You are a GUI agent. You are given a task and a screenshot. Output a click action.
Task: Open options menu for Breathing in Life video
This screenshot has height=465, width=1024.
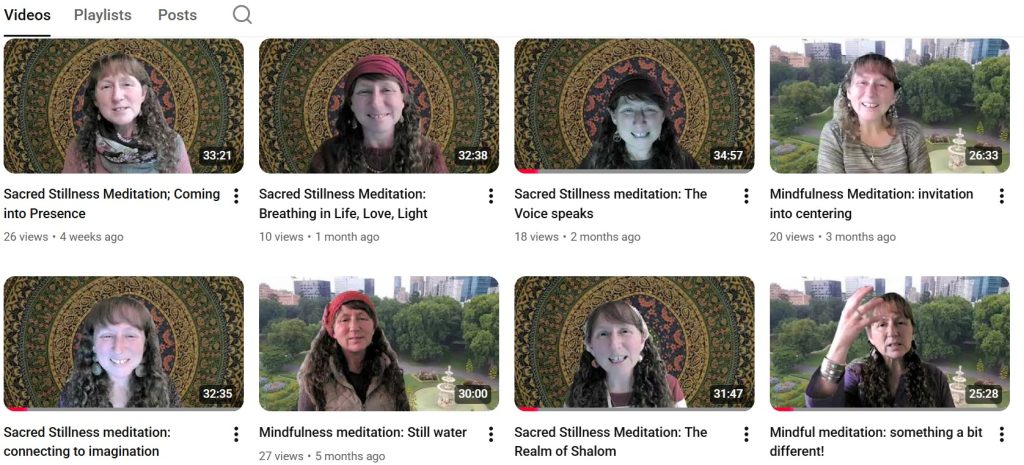tap(491, 196)
